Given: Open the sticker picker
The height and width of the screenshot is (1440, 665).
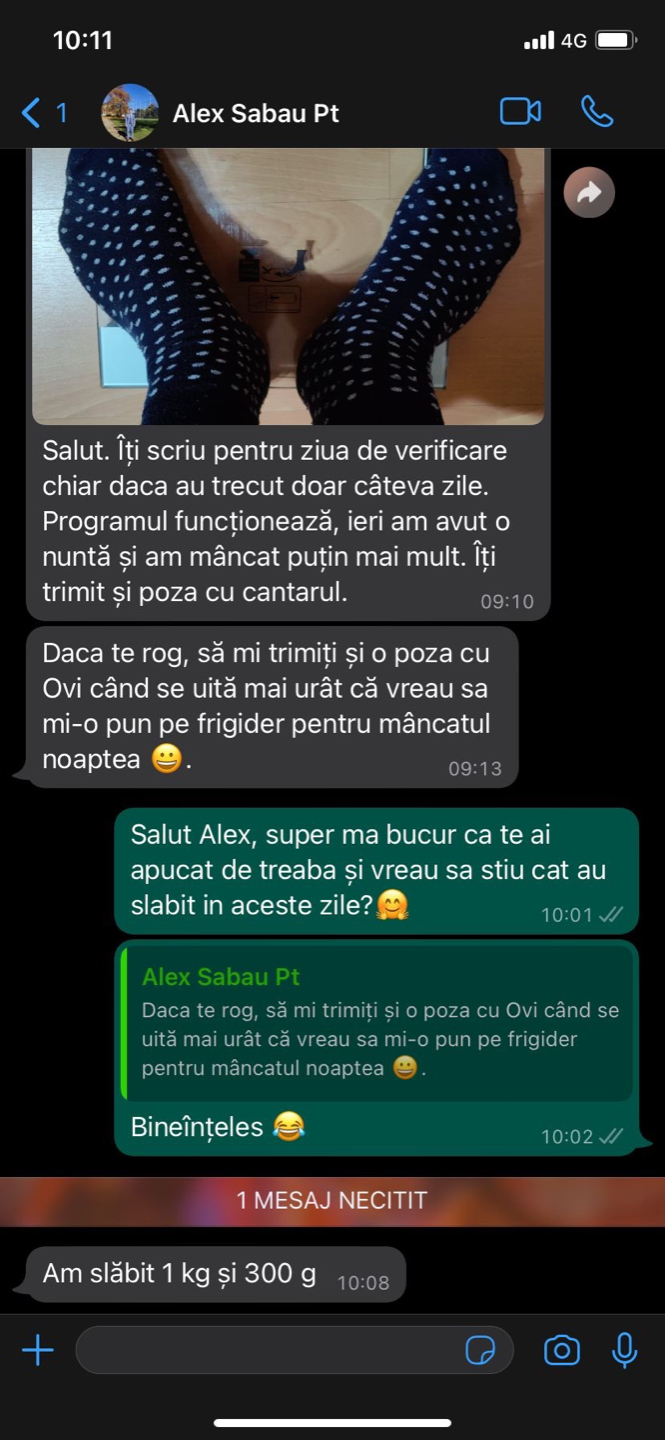Looking at the screenshot, I should (481, 1351).
